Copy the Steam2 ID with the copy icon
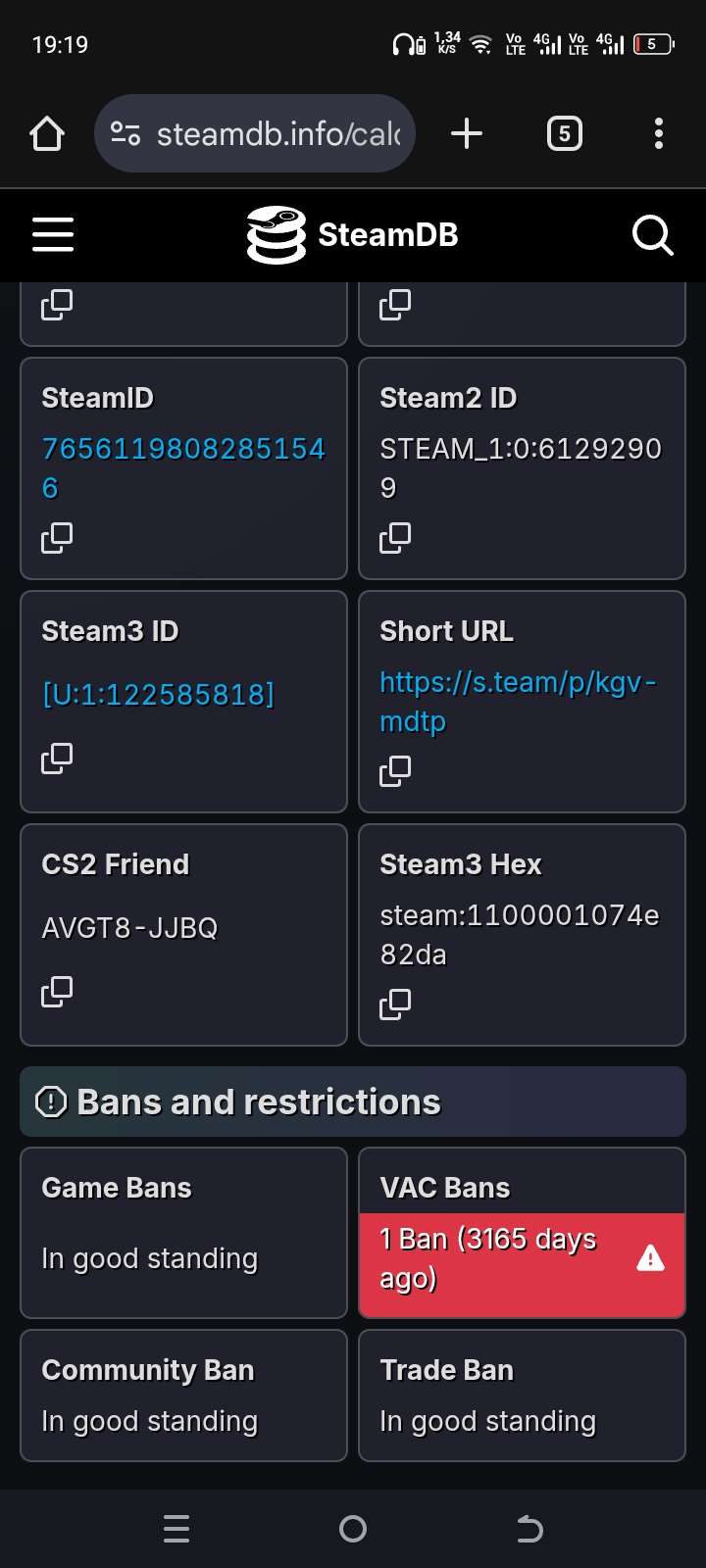 pos(395,537)
